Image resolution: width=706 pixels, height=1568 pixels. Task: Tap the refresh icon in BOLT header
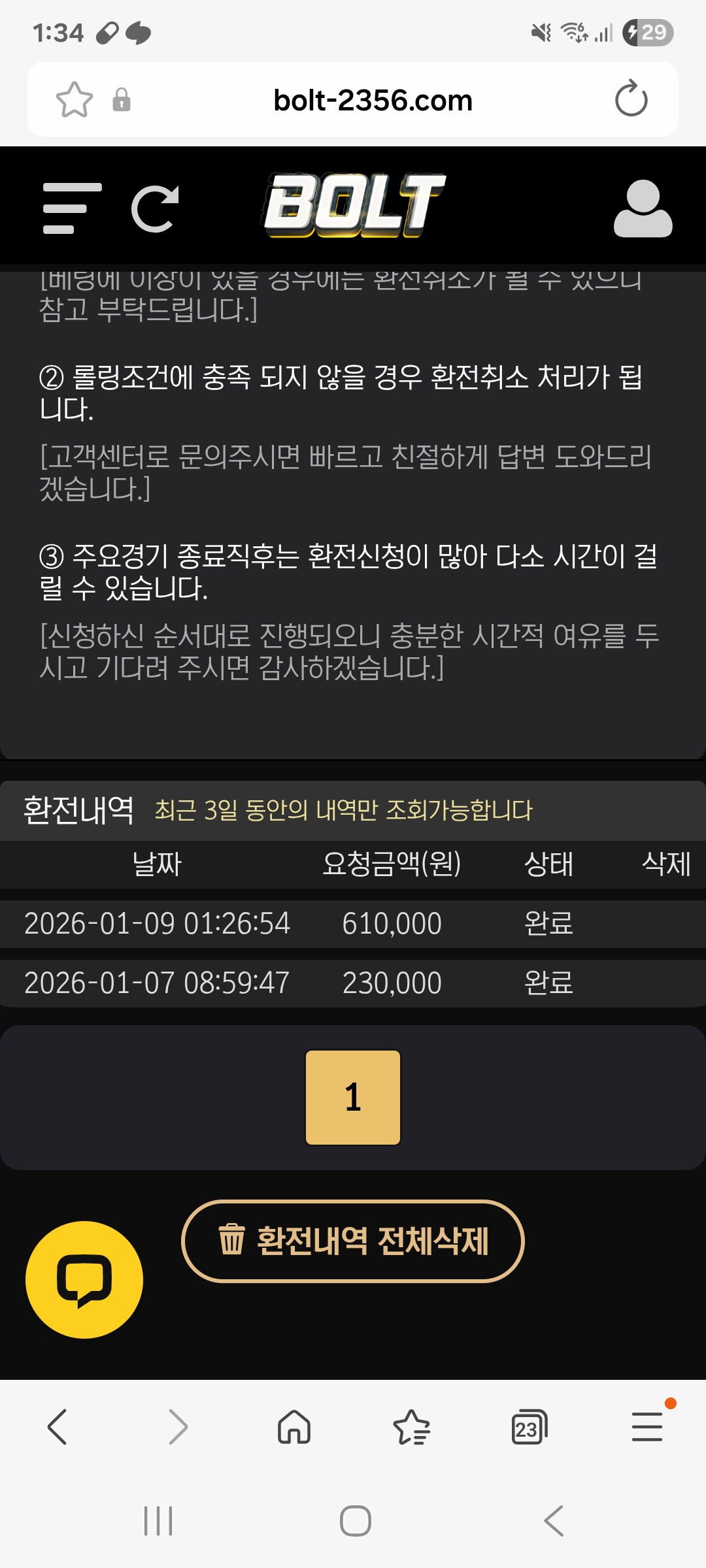(155, 209)
